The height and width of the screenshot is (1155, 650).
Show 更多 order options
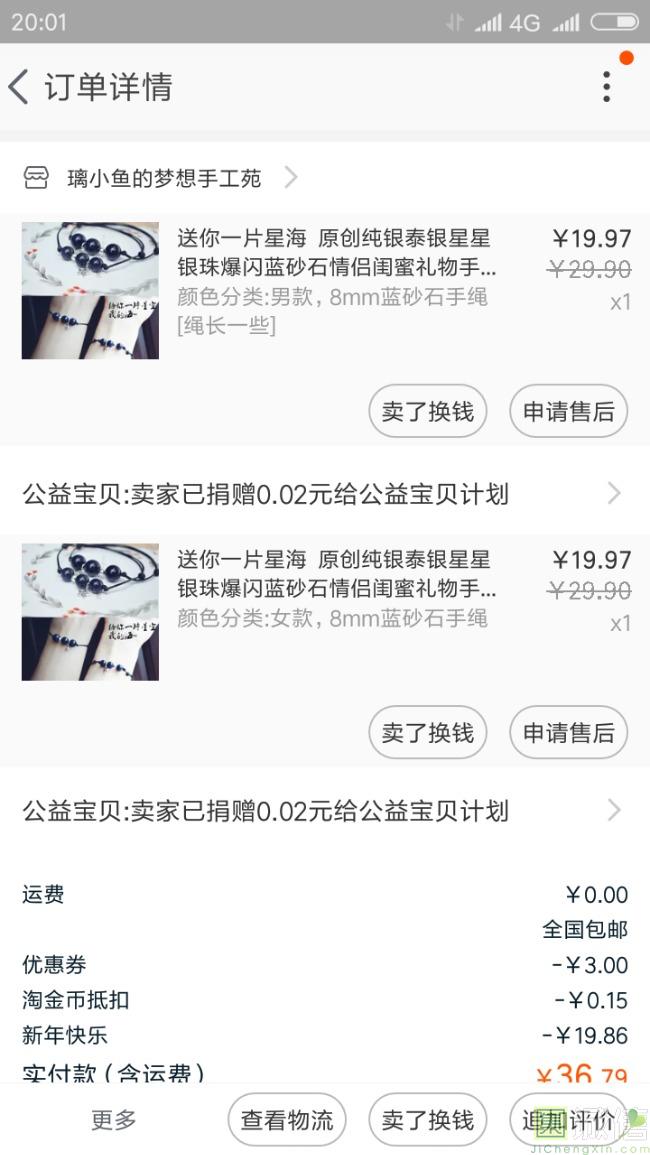point(114,1120)
